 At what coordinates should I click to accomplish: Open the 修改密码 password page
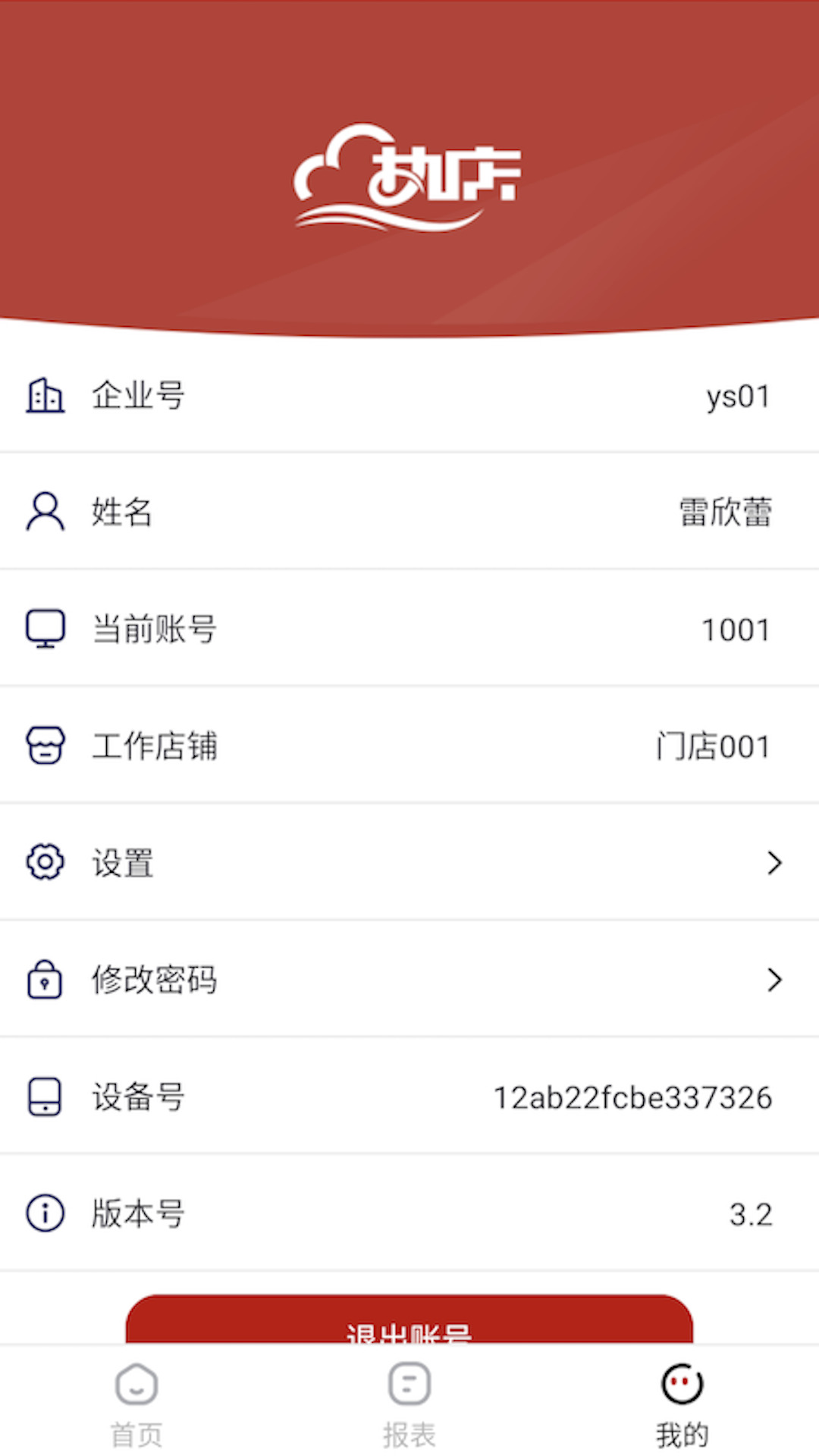(x=409, y=979)
